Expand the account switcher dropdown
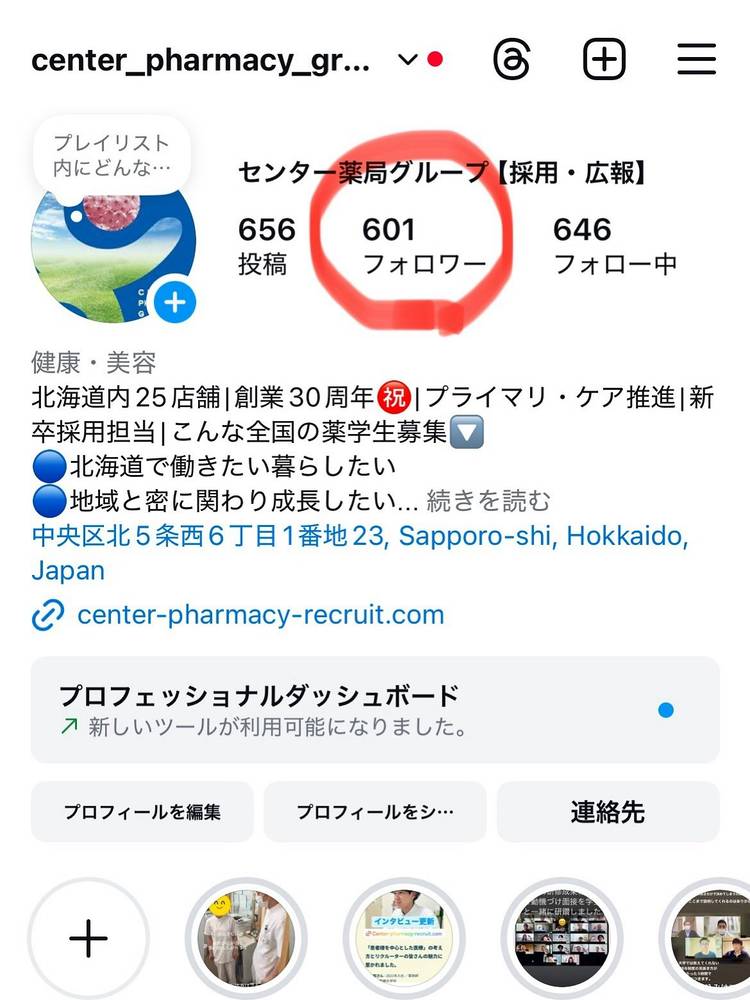The image size is (750, 1000). (407, 60)
